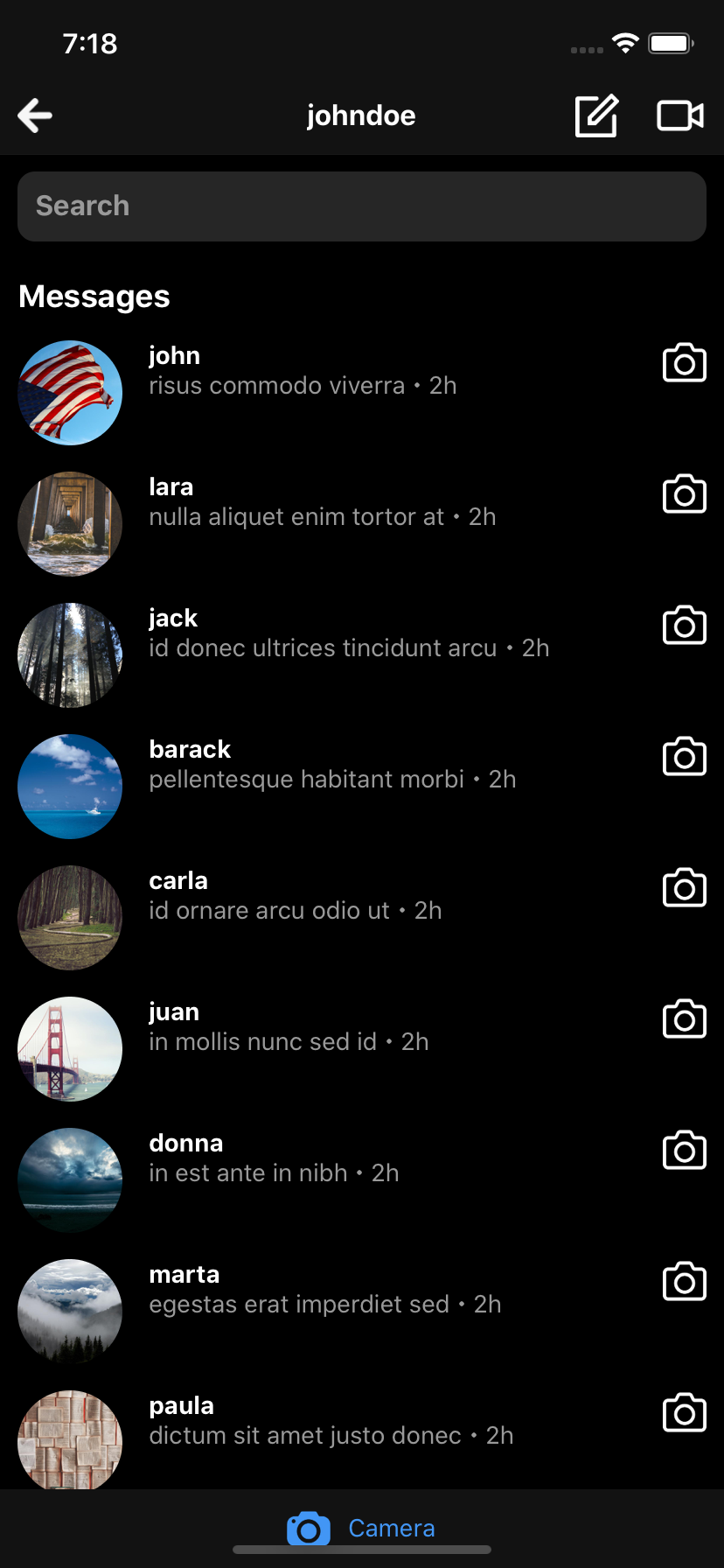This screenshot has height=1568, width=724.
Task: Send a photo to lara via camera icon
Action: click(x=685, y=493)
